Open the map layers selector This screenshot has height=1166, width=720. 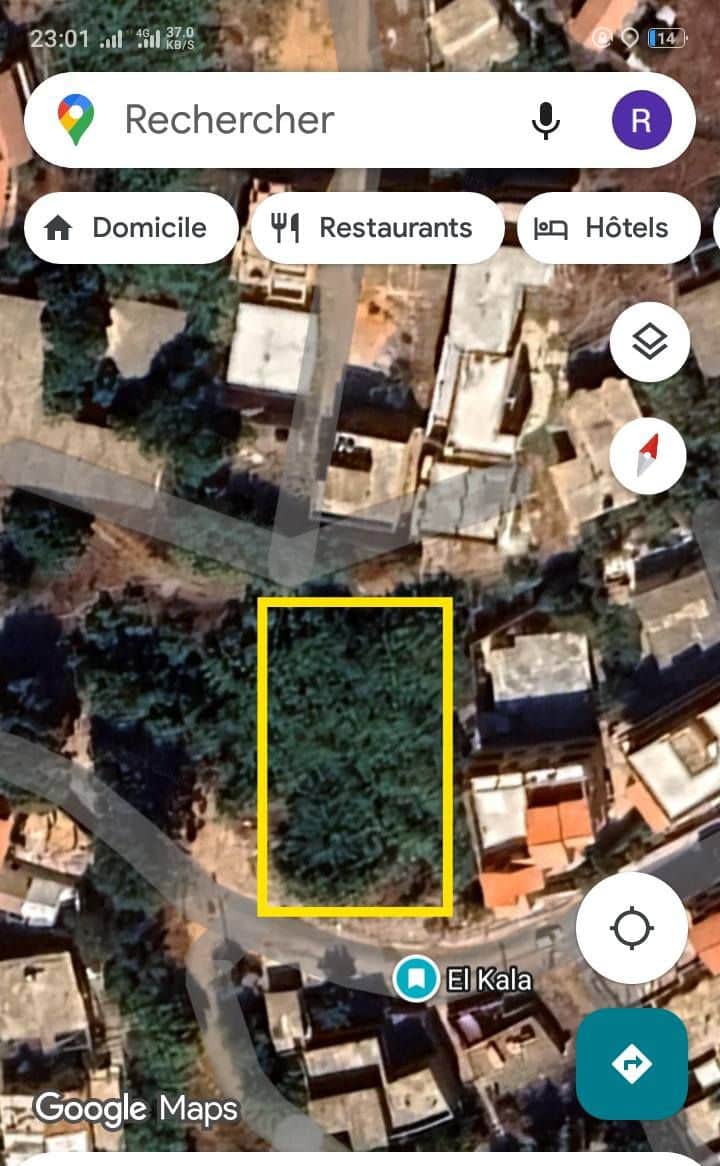[649, 342]
